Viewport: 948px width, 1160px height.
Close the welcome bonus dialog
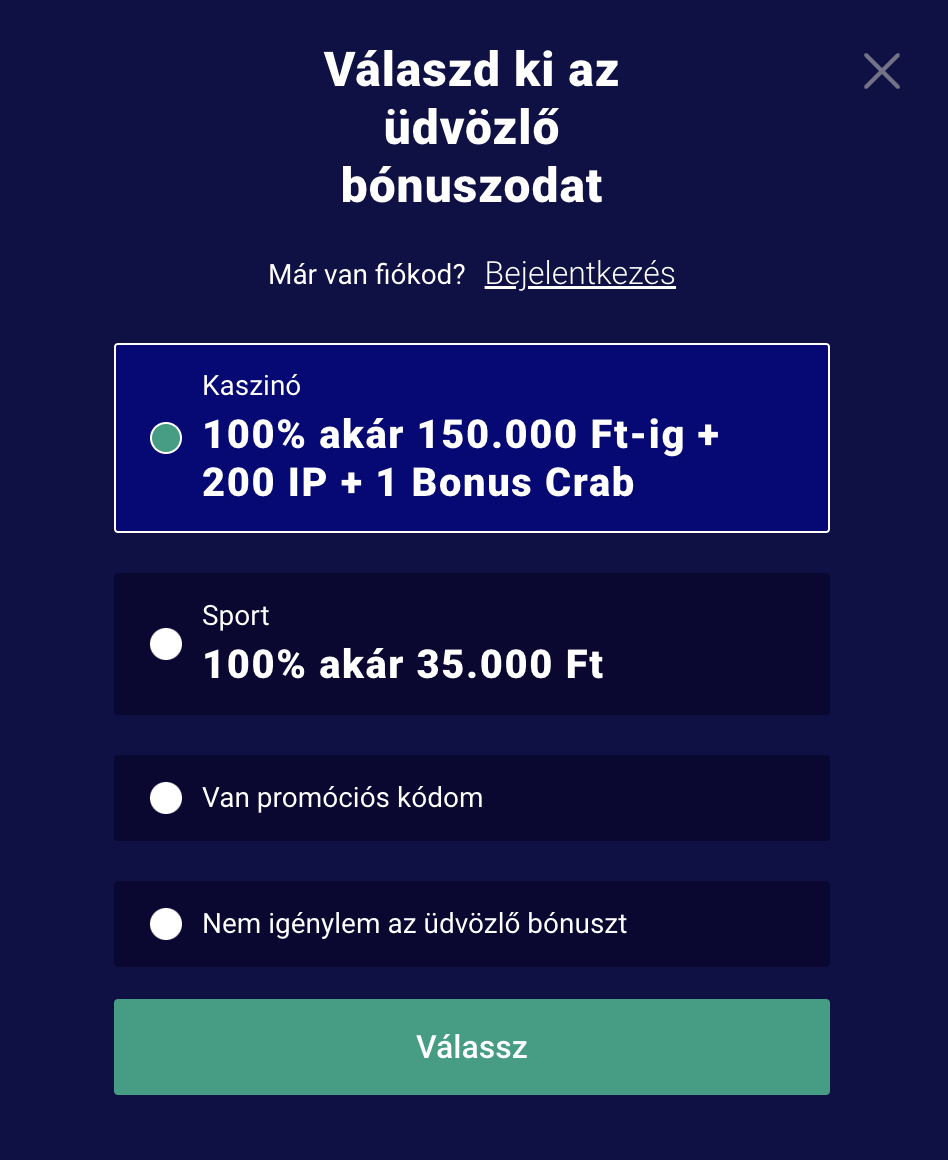coord(881,71)
